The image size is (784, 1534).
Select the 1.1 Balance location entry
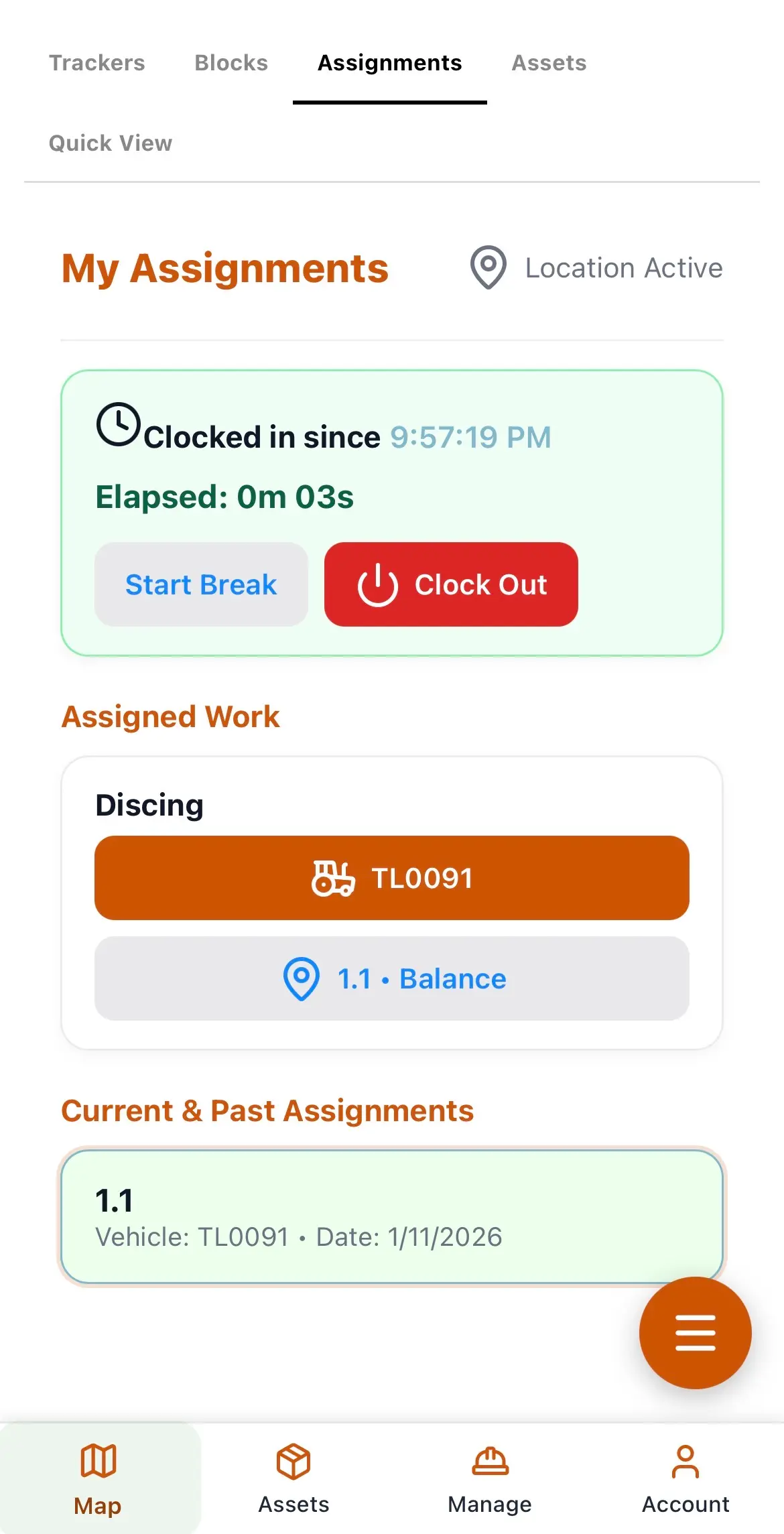[392, 978]
